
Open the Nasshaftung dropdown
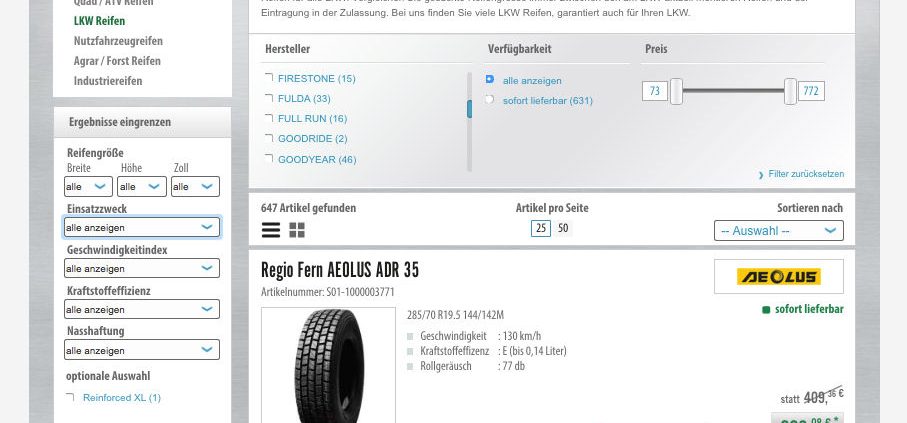pos(141,351)
